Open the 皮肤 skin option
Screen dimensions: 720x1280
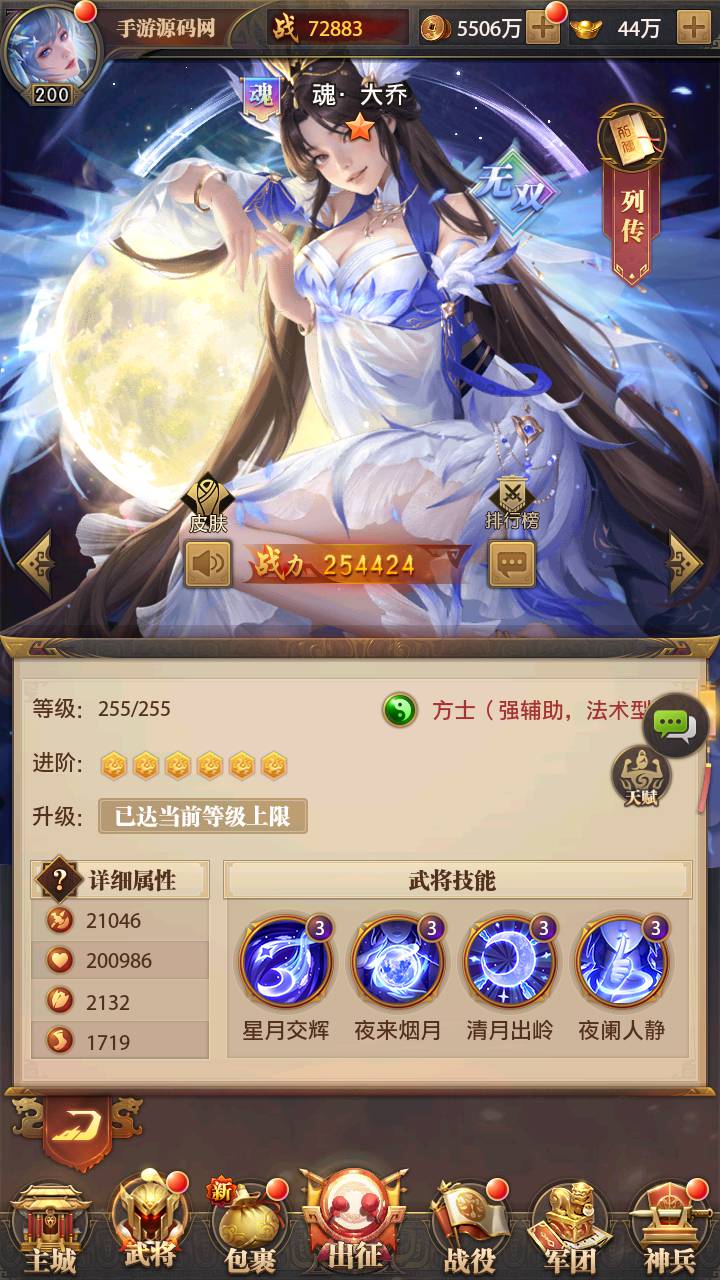pyautogui.click(x=208, y=502)
